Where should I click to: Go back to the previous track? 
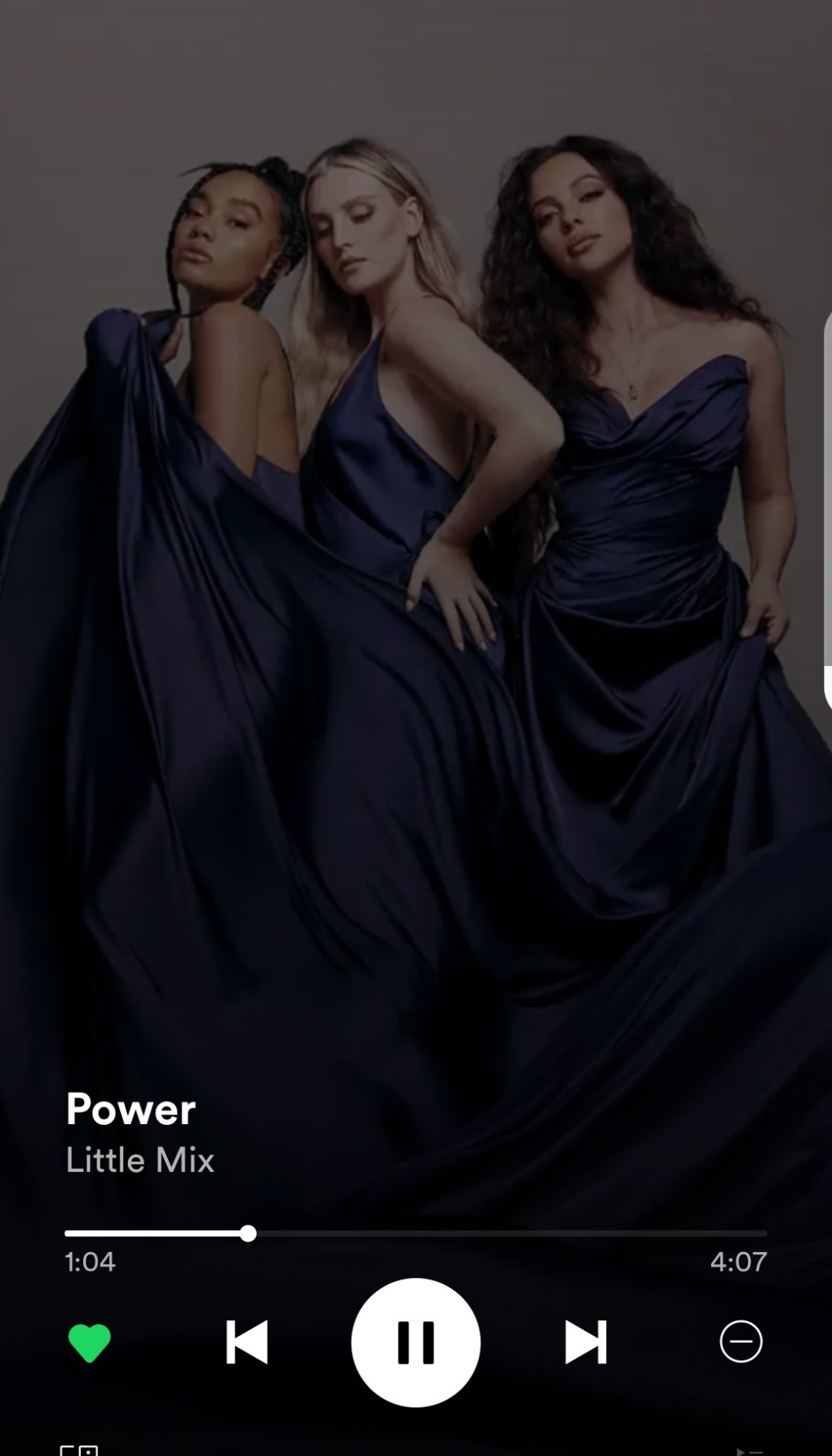point(246,1342)
